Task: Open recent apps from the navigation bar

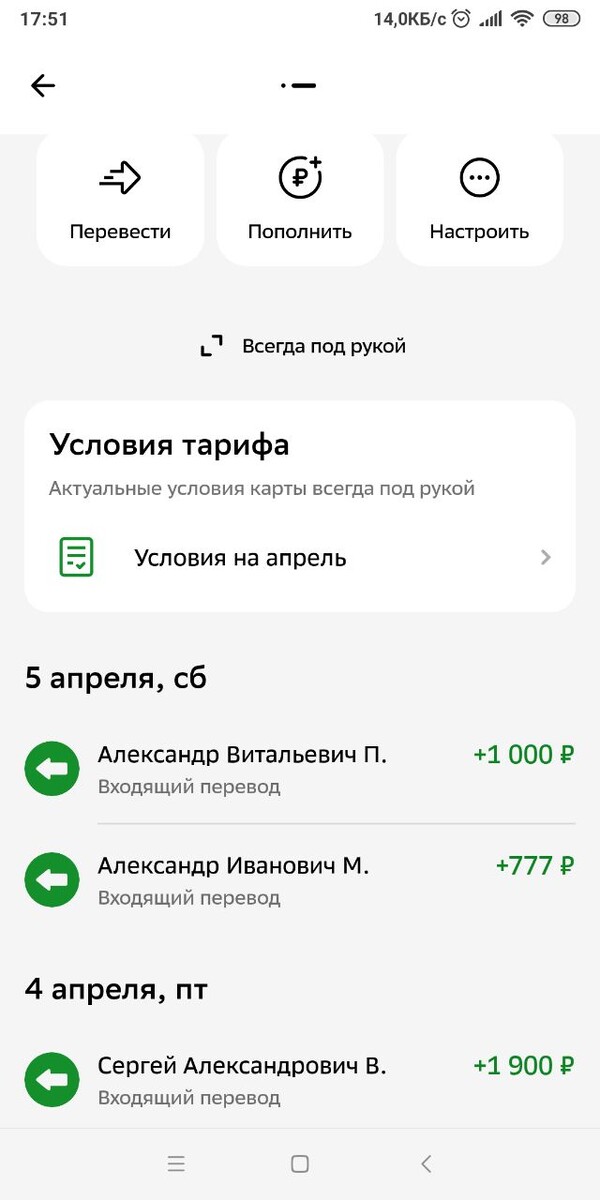Action: click(x=176, y=1163)
